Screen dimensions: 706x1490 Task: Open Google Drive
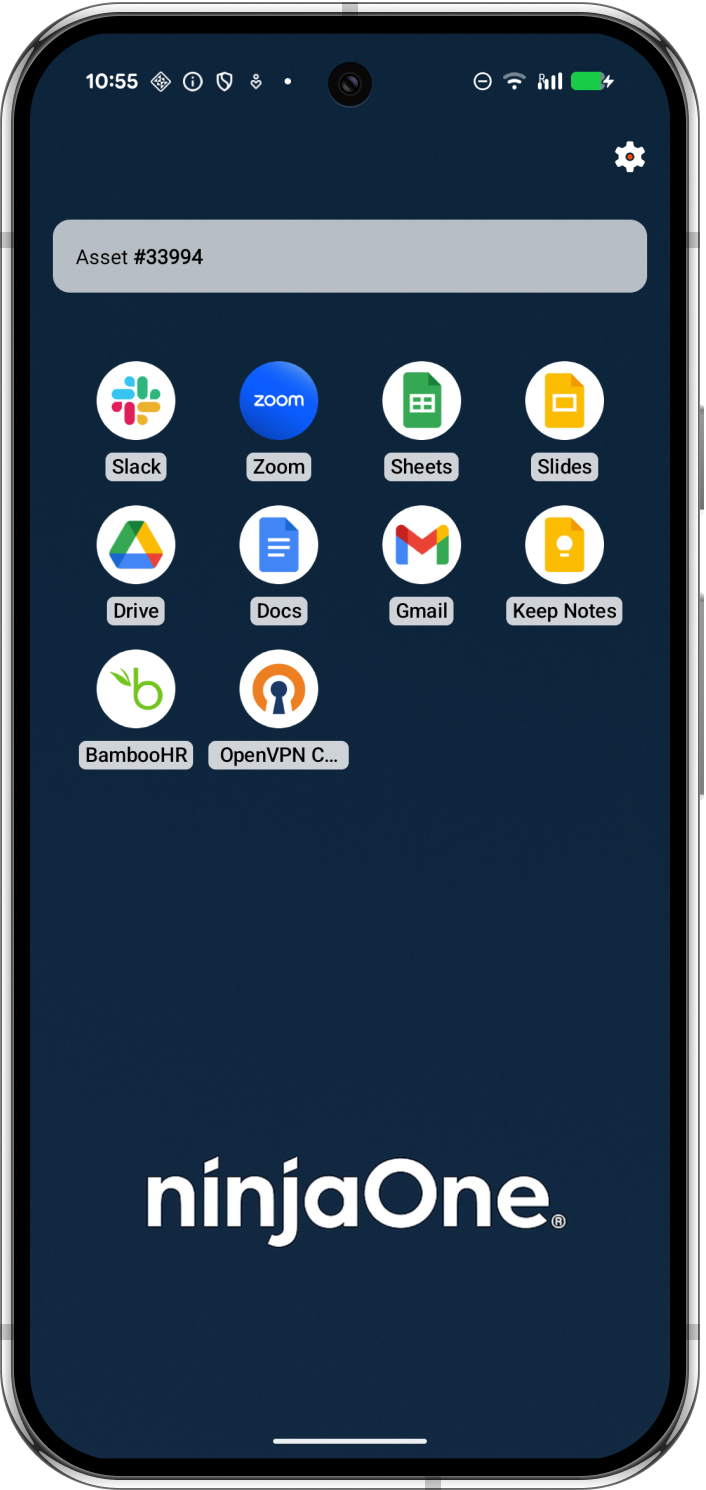[x=136, y=545]
